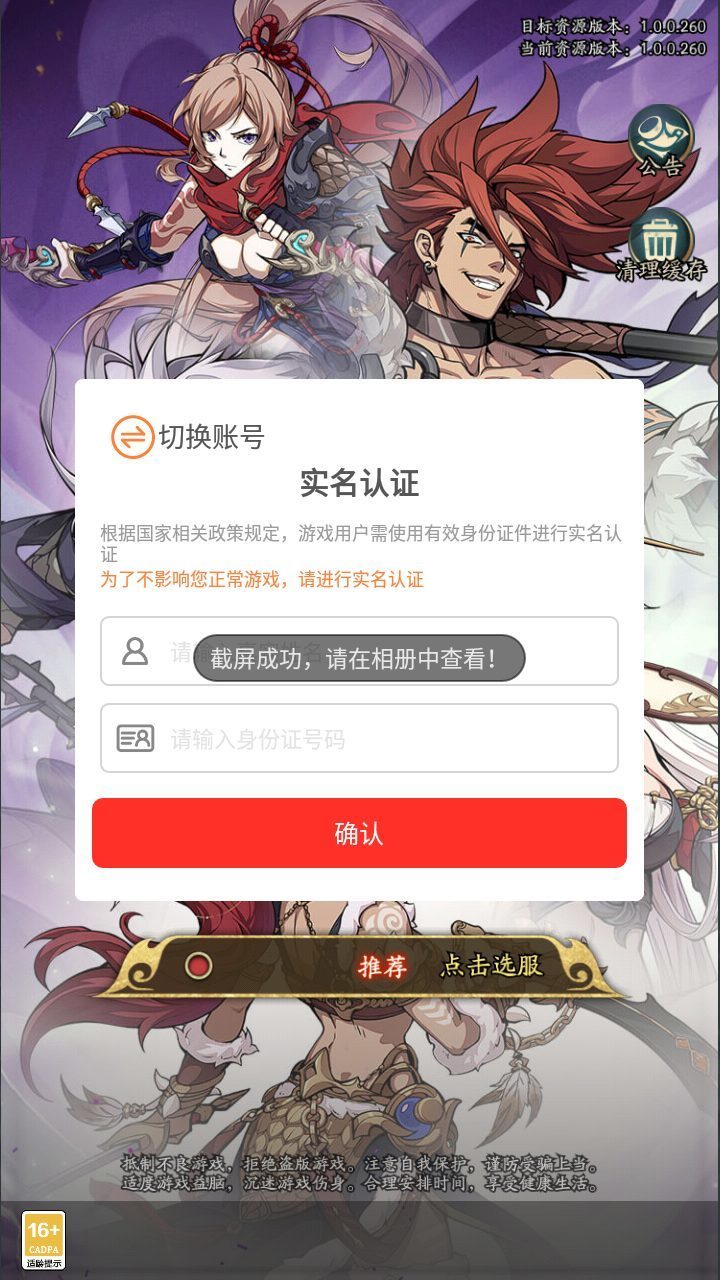Open the 公告 announcements icon
The height and width of the screenshot is (1280, 720).
(661, 140)
